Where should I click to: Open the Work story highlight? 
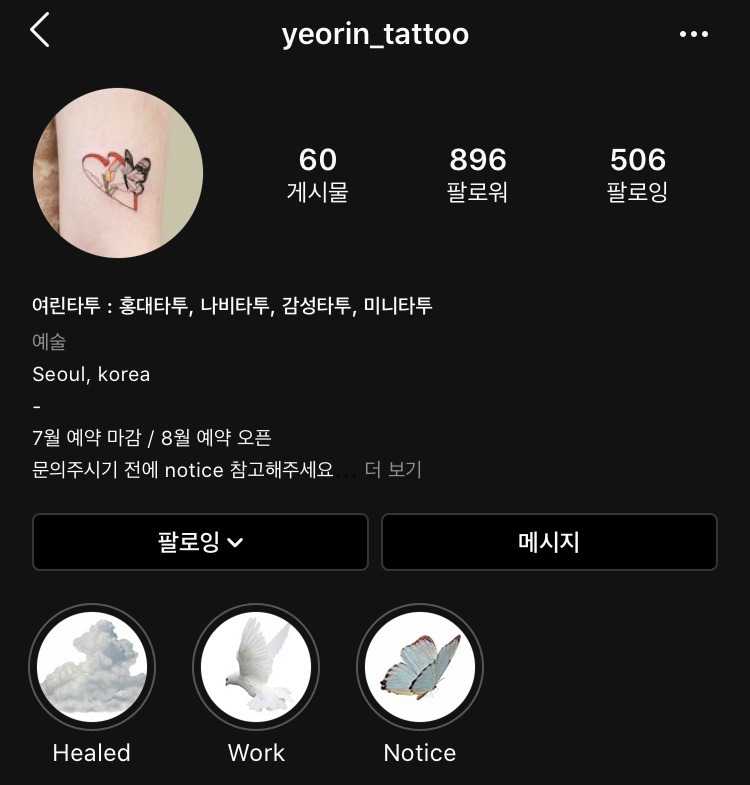click(x=256, y=667)
